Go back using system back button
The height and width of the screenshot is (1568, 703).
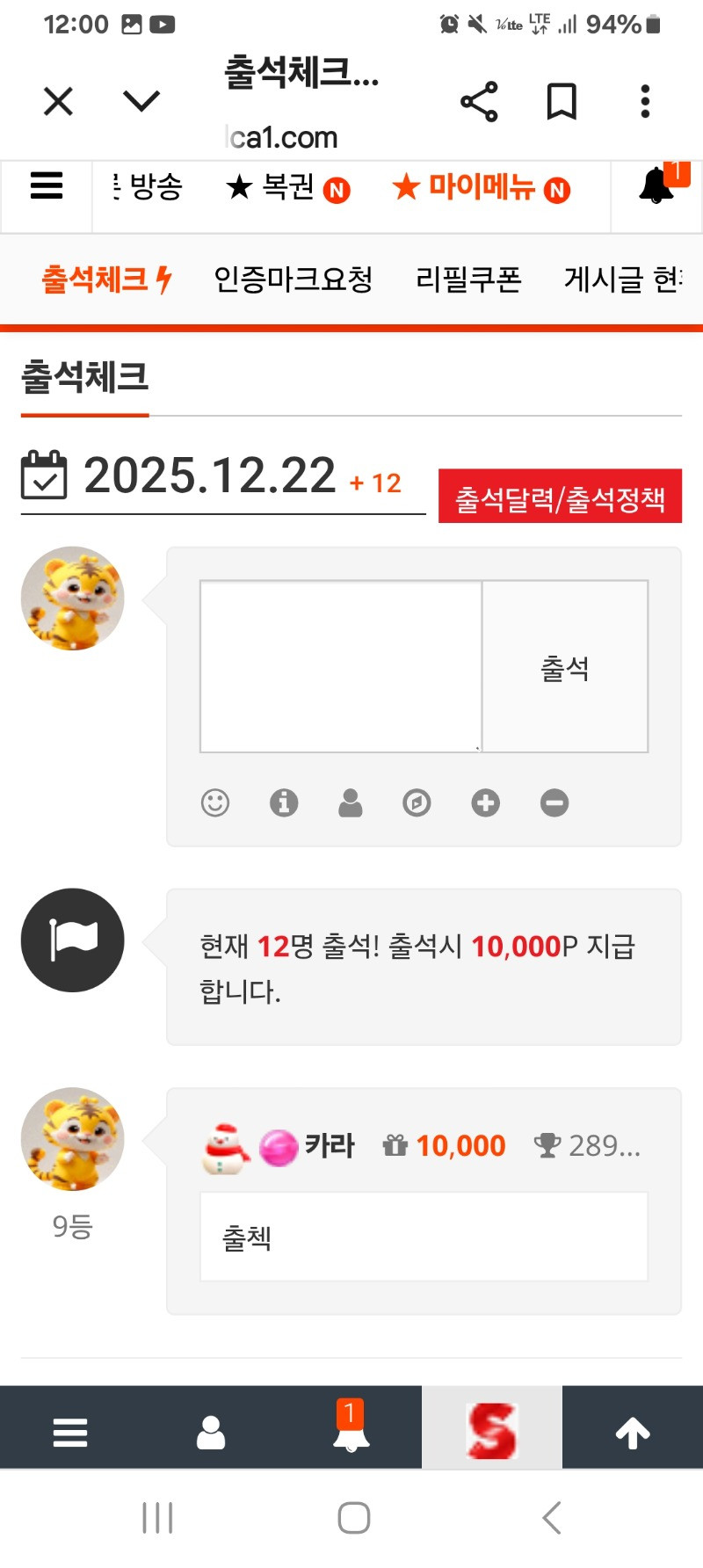click(552, 1518)
